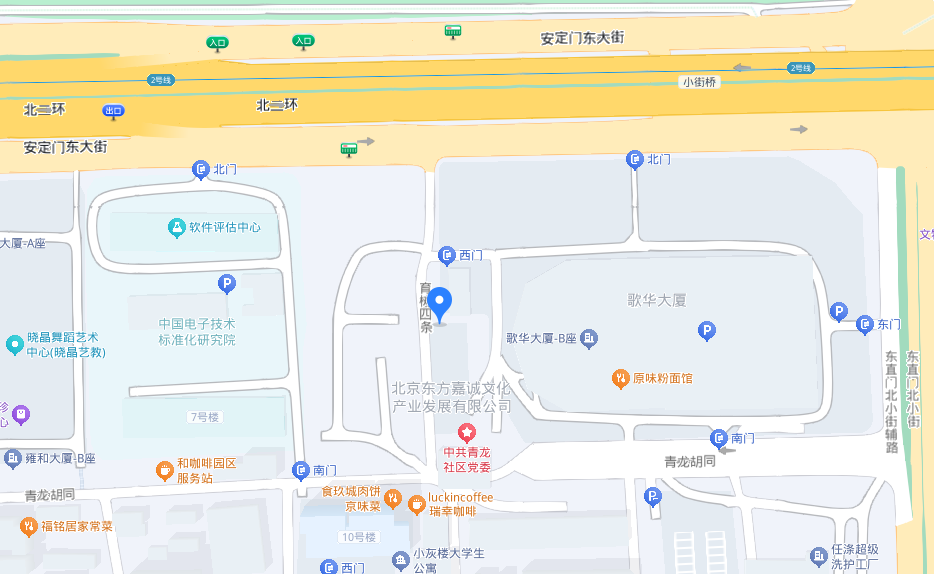Select 任涤超级洗护工厂 marker
The width and height of the screenshot is (934, 574).
pyautogui.click(x=819, y=556)
